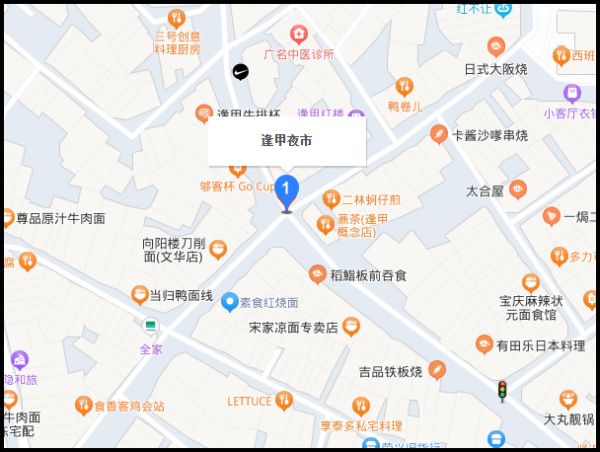The image size is (600, 452).
Task: Tap the 广名中医诊所 clinic pin
Action: (298, 35)
